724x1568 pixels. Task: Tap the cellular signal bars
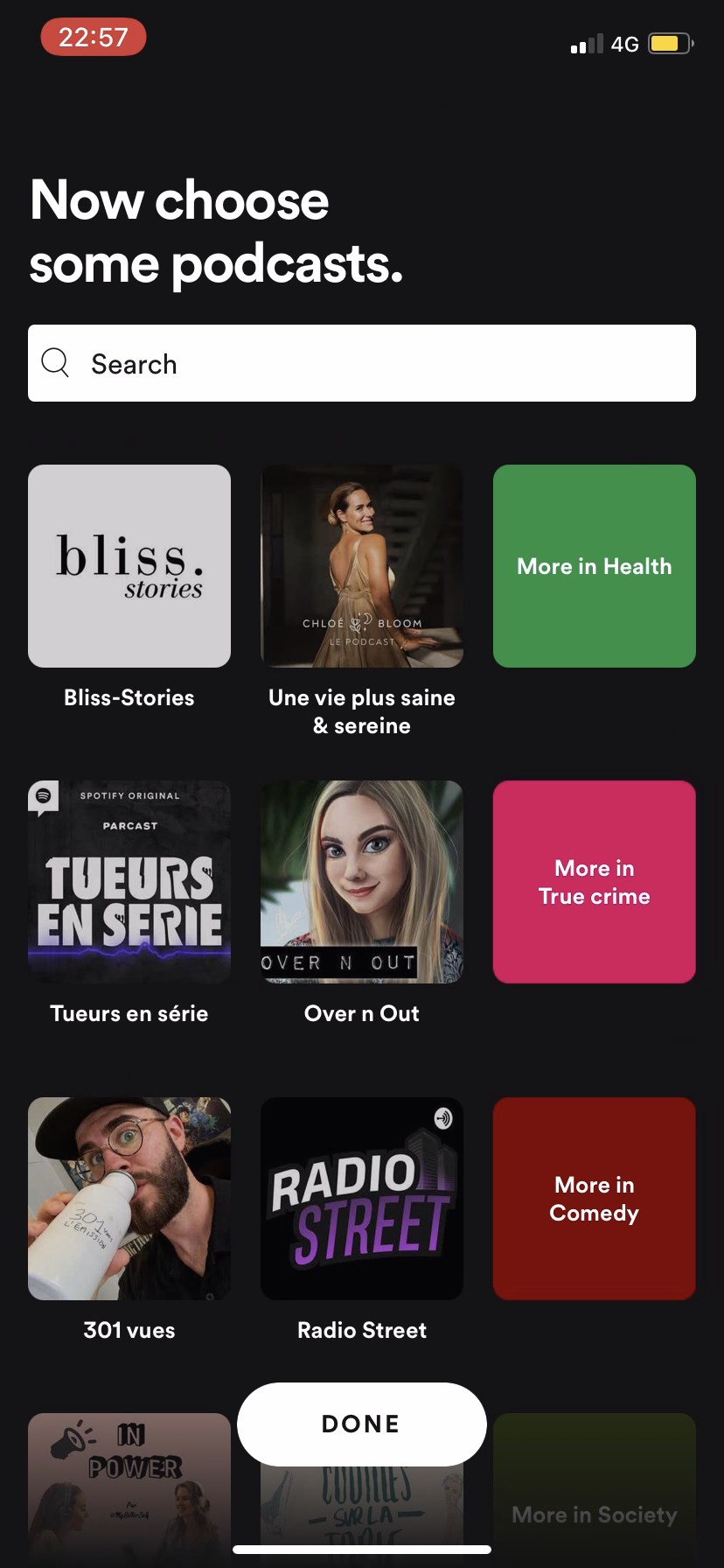pyautogui.click(x=584, y=44)
